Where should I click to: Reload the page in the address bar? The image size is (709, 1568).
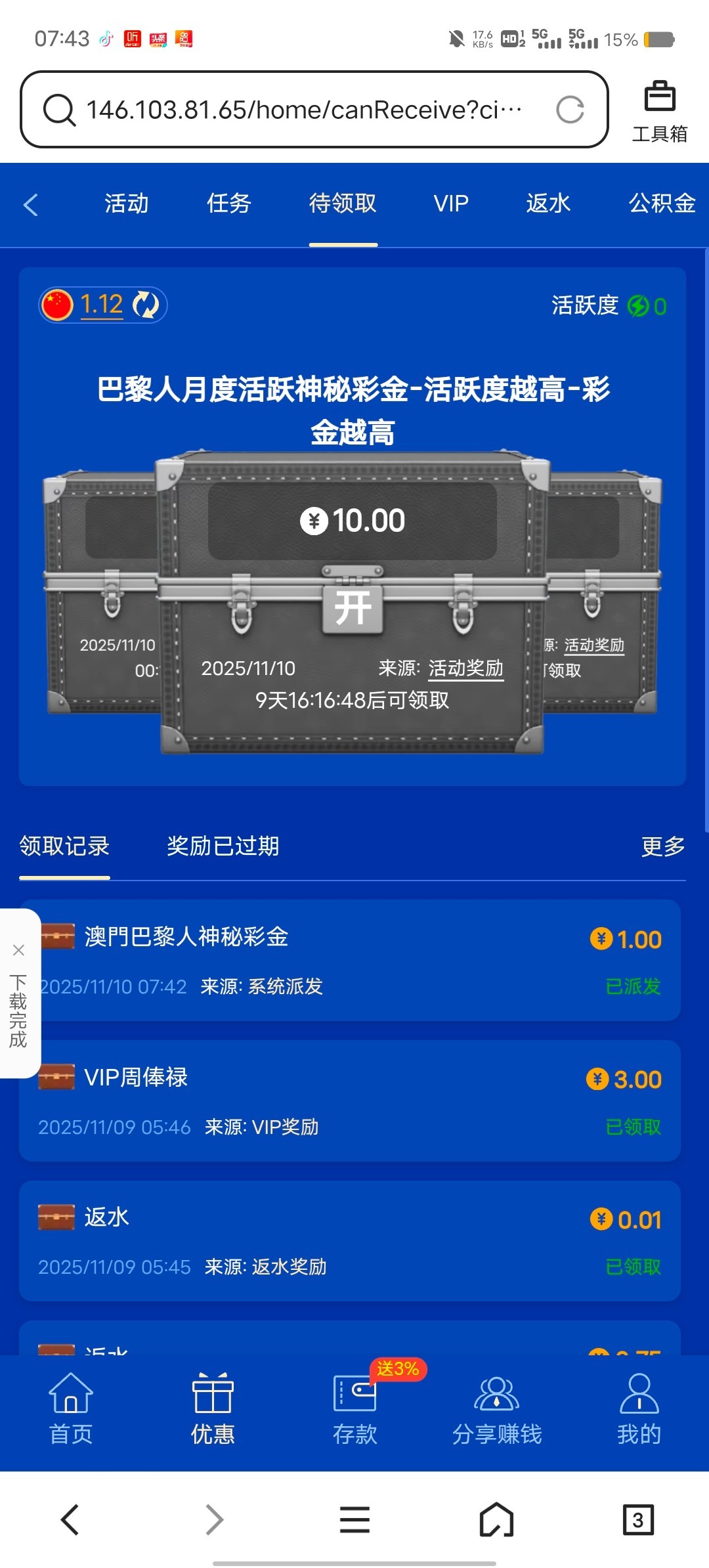point(570,110)
